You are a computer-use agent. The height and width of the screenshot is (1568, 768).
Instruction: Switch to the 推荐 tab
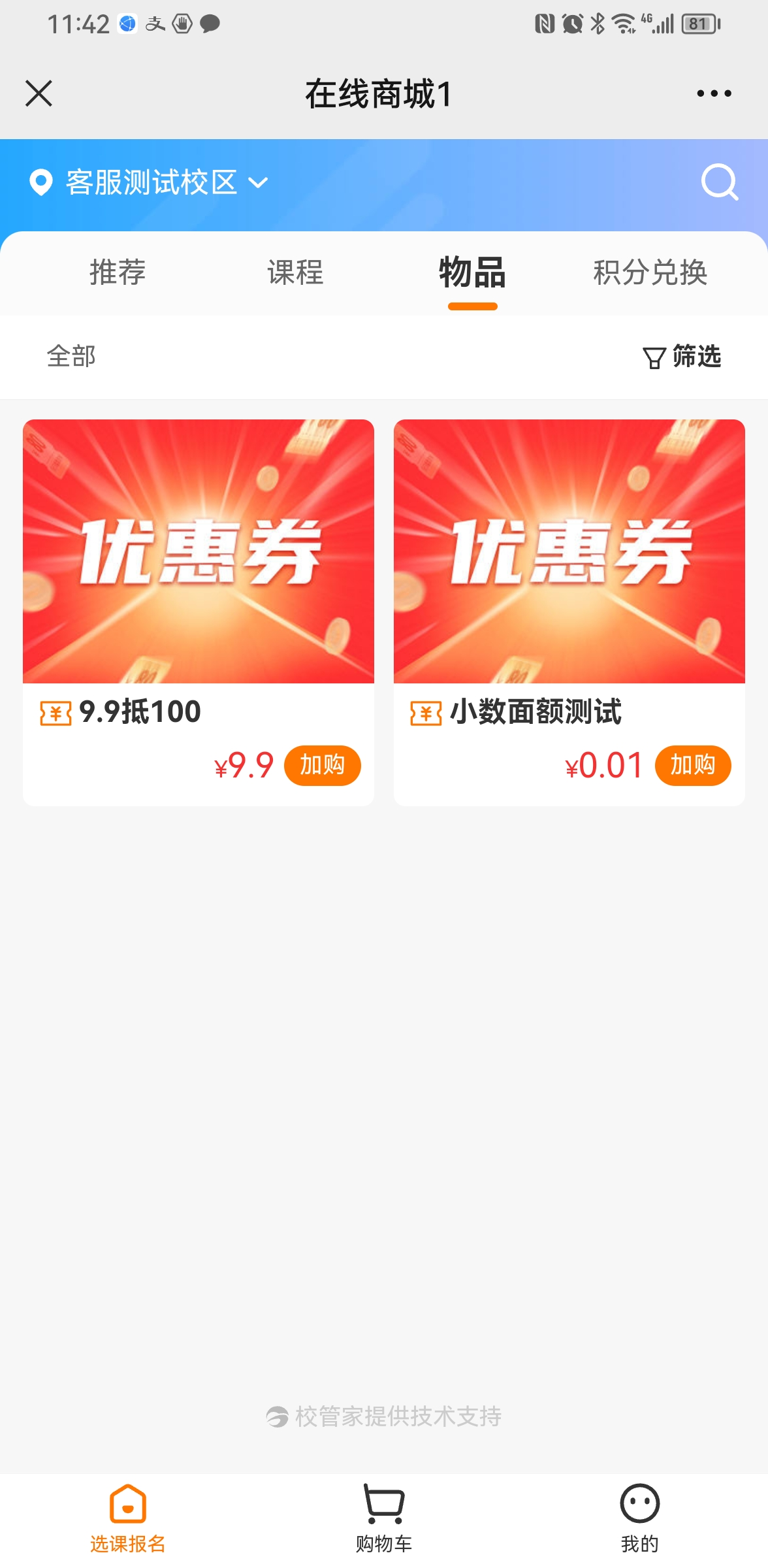(118, 272)
